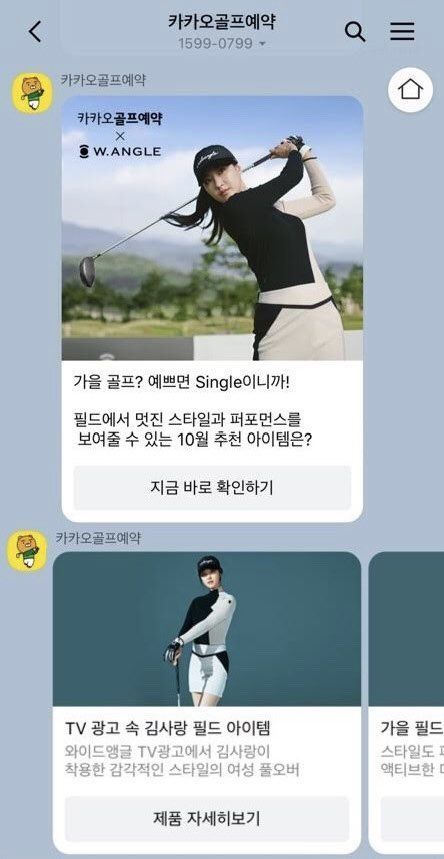Open the W.ANGLE golf promotion image card
This screenshot has width=444, height=859.
(x=212, y=228)
